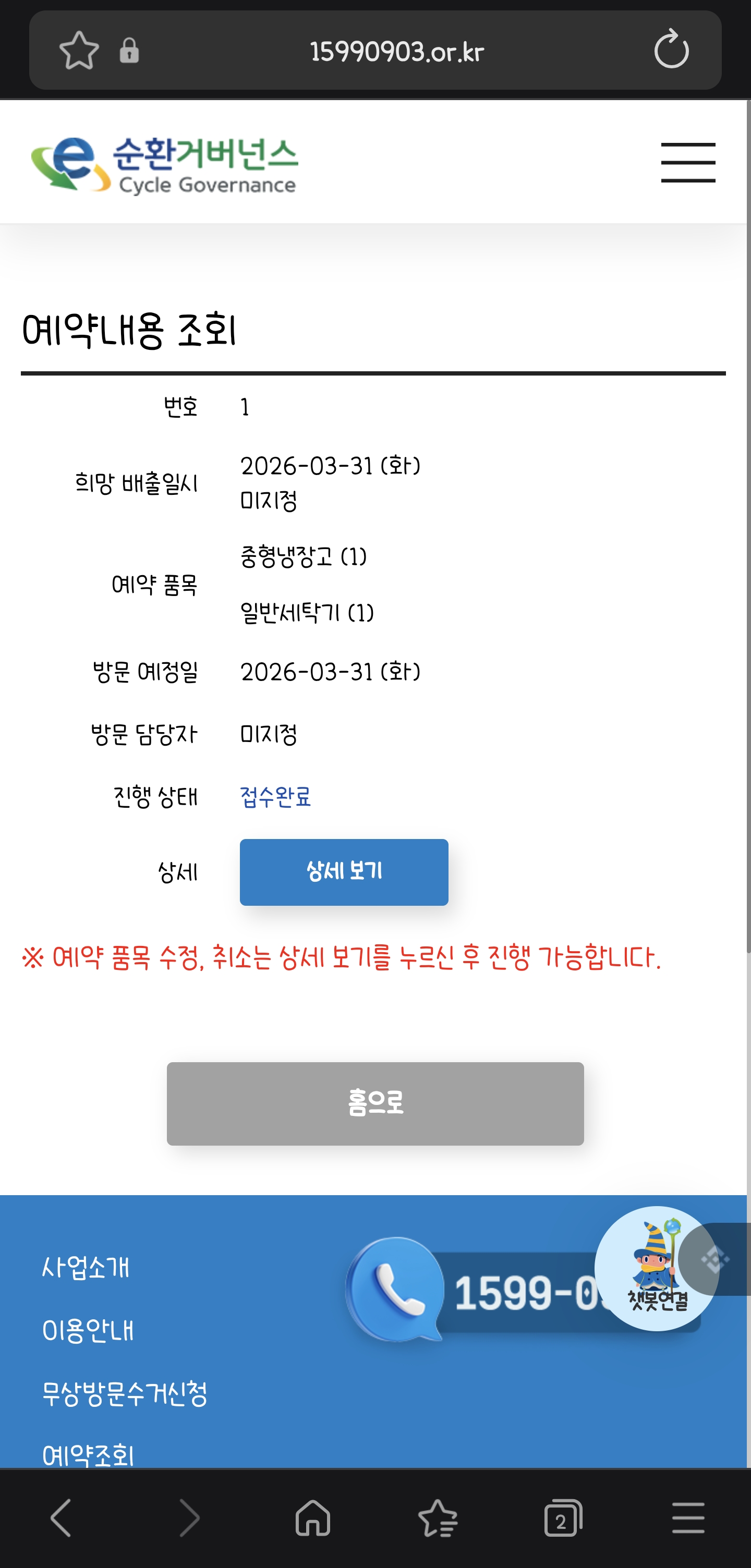The image size is (751, 1568).
Task: Tap the 상세 보기 button
Action: point(344,872)
